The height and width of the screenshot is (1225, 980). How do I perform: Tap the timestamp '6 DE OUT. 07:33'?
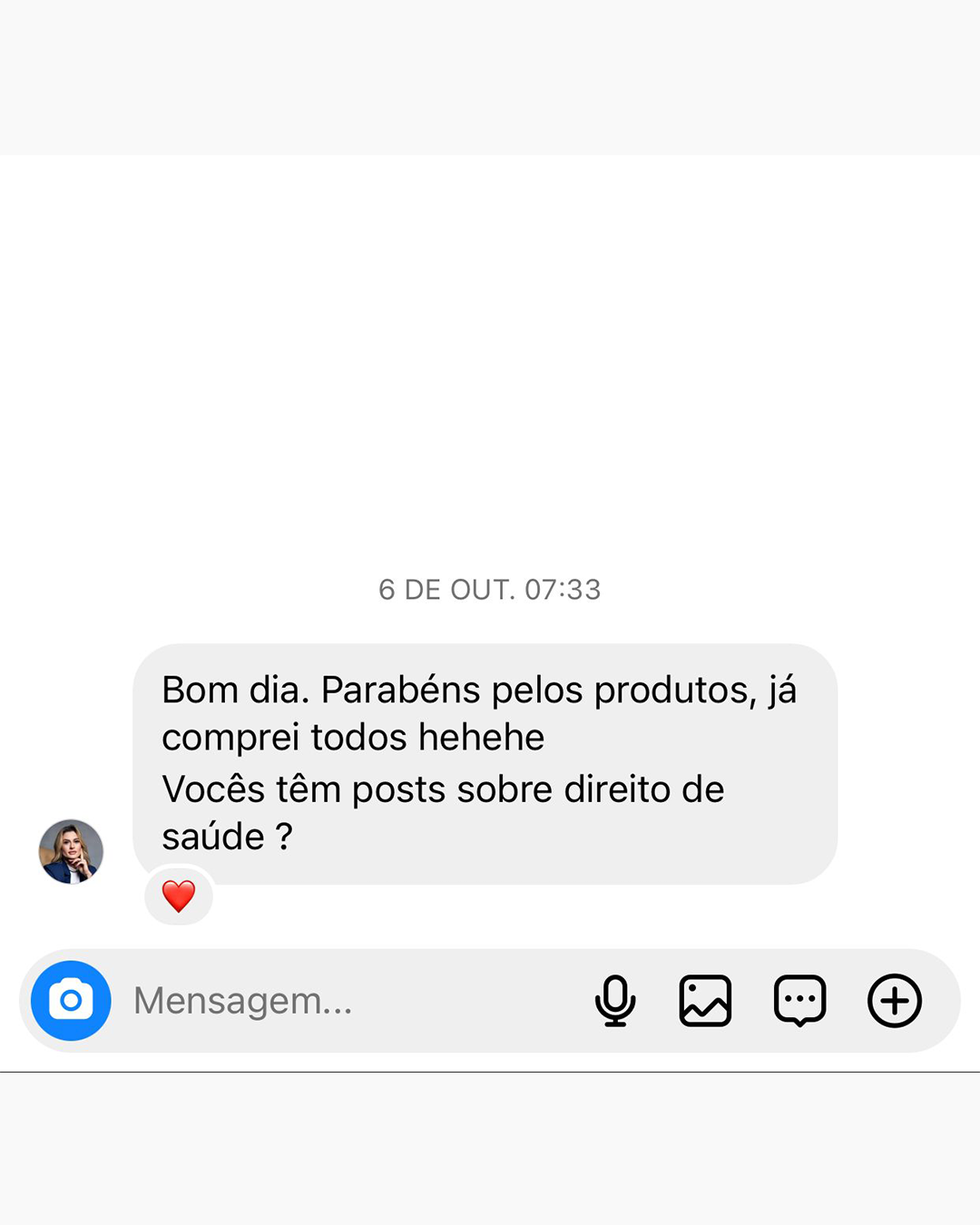pos(490,590)
